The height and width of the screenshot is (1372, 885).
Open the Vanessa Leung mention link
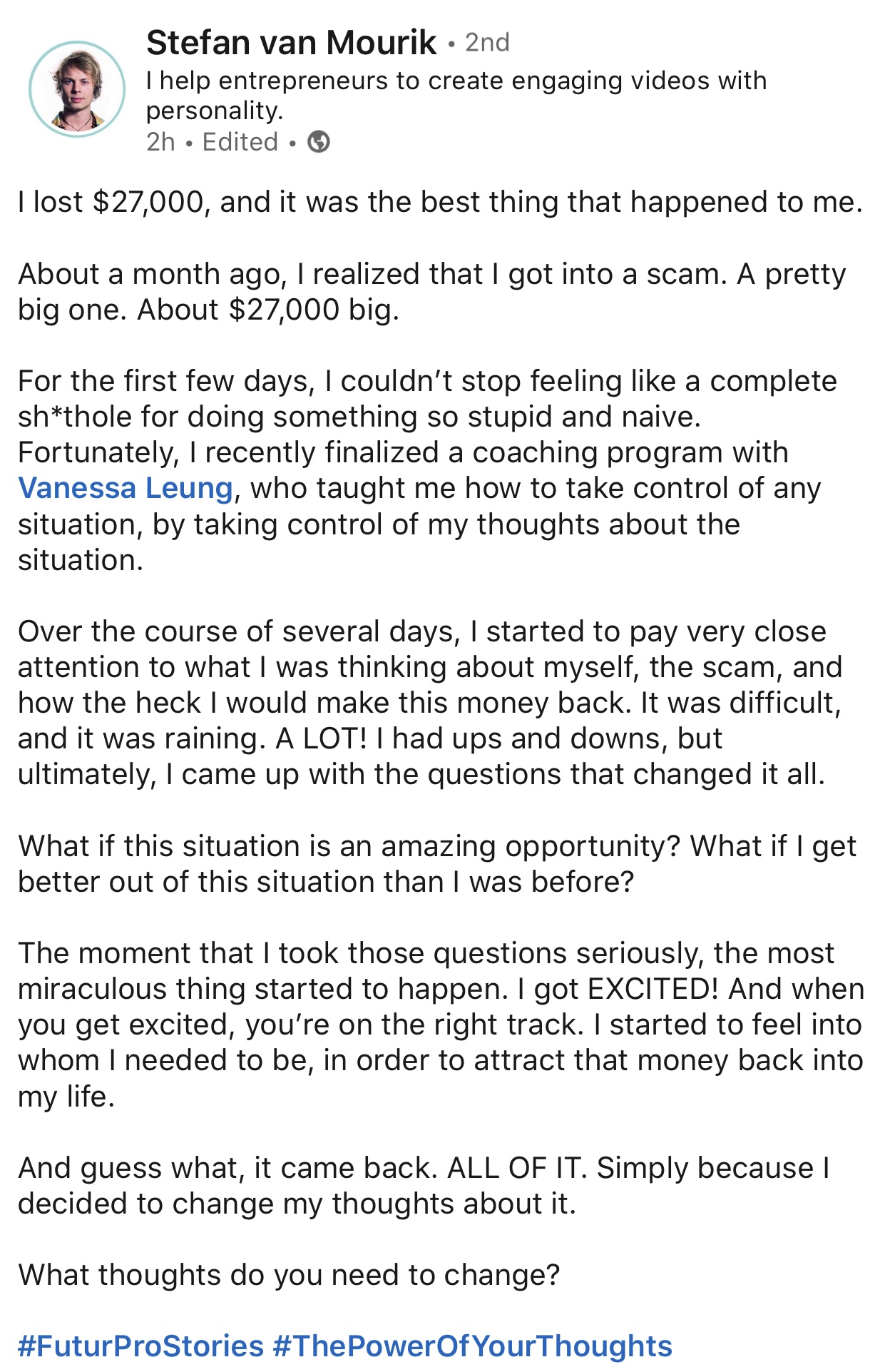(126, 489)
